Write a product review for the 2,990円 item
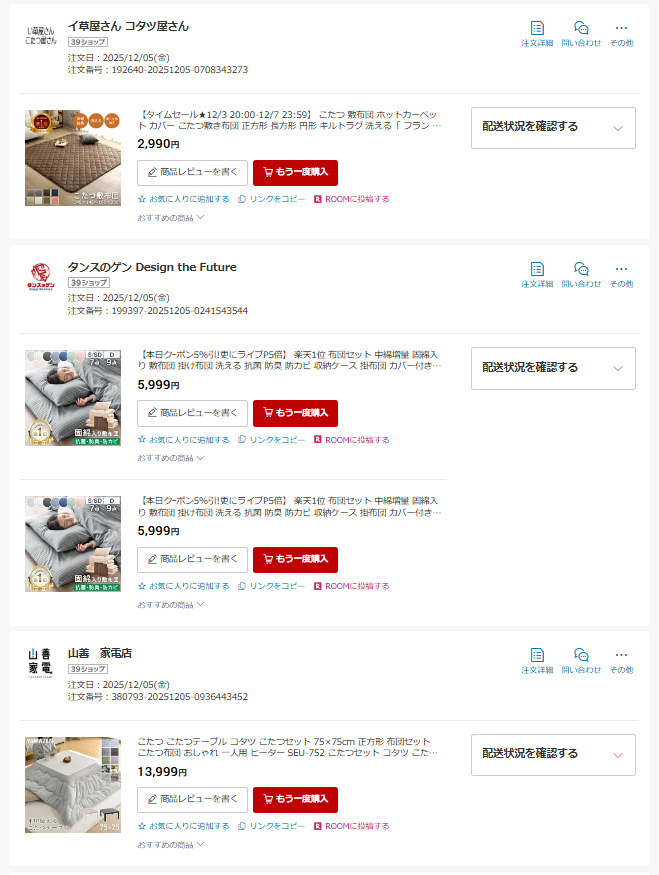Image resolution: width=659 pixels, height=875 pixels. pyautogui.click(x=193, y=172)
